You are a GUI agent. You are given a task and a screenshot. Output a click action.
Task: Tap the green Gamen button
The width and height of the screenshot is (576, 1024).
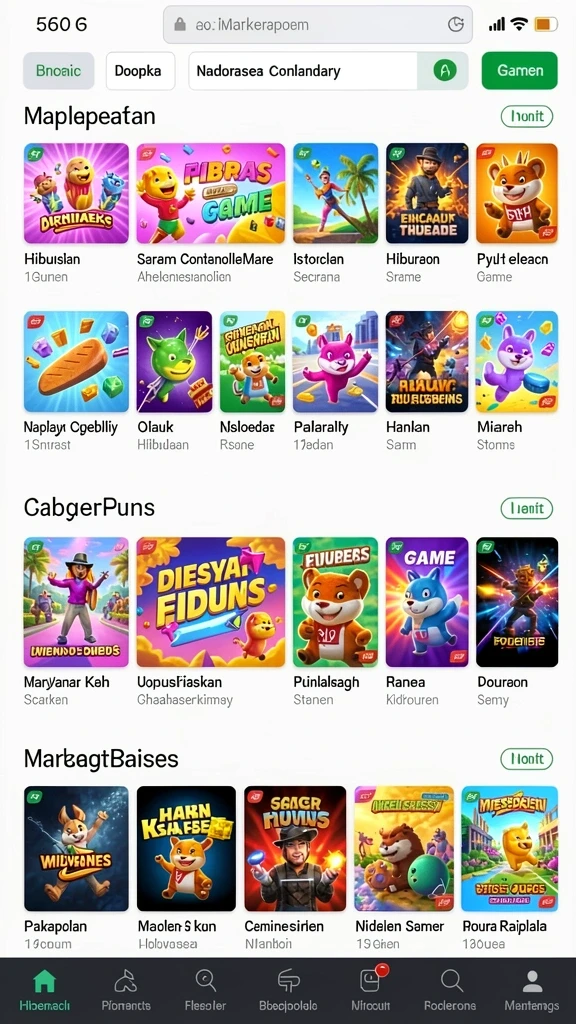519,71
